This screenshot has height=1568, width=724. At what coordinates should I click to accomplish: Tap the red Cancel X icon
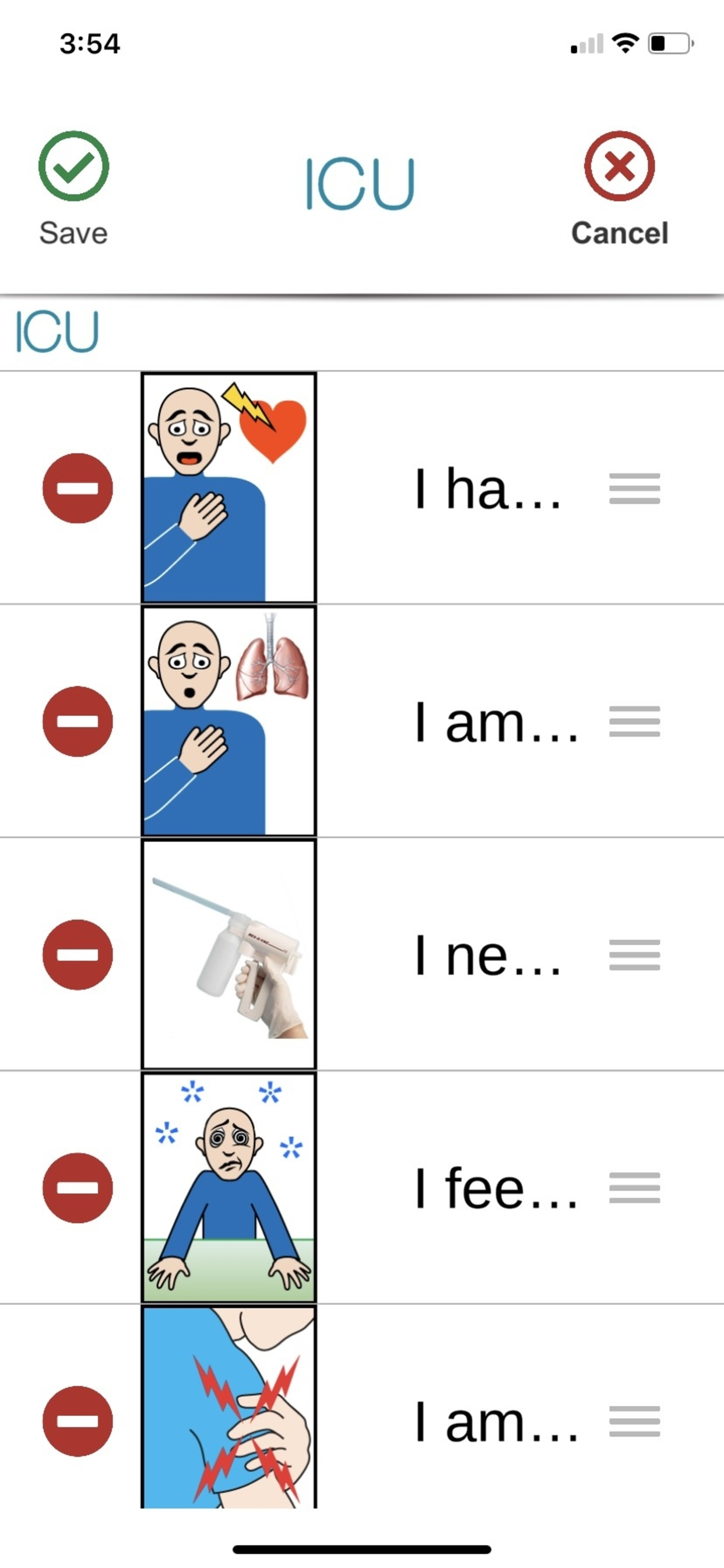618,166
